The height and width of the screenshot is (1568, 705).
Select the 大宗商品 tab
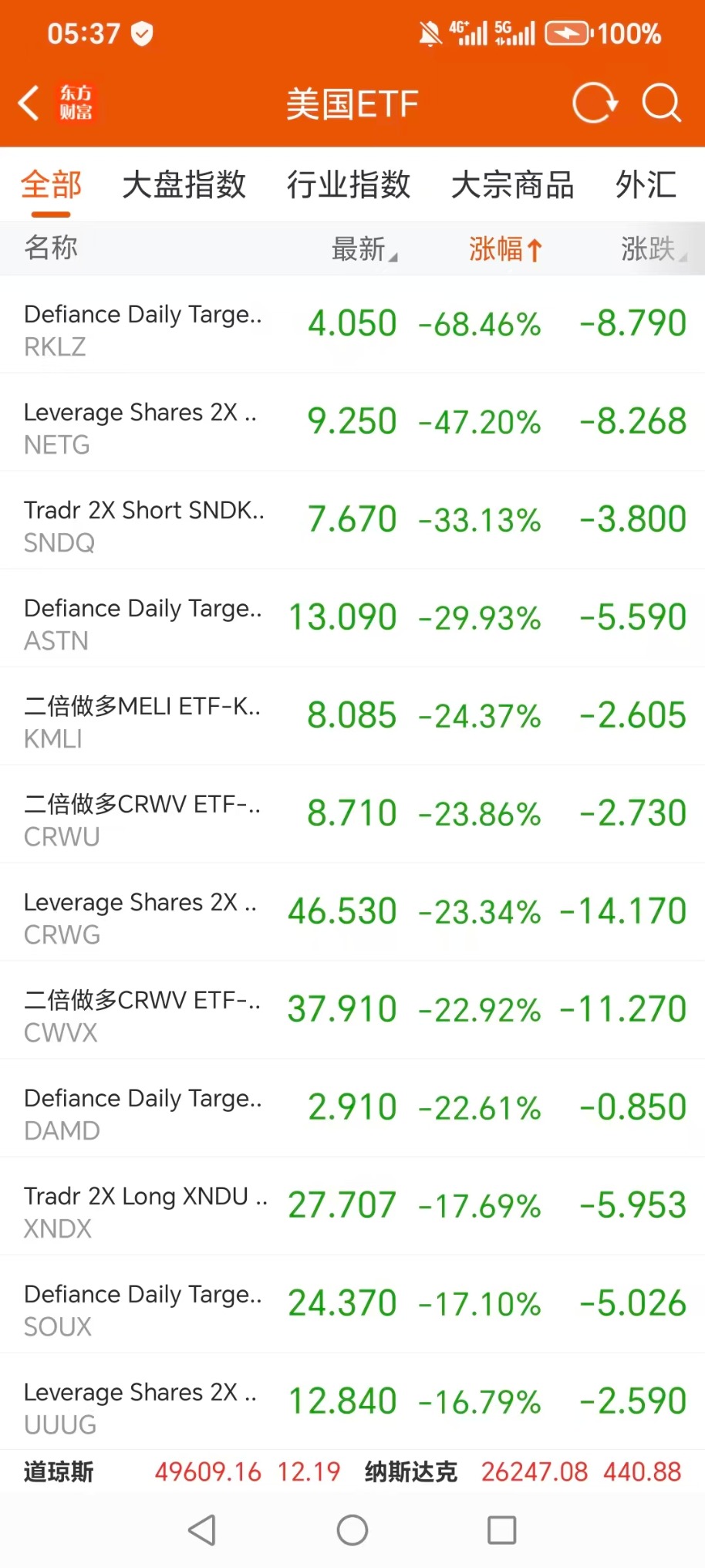[x=513, y=185]
